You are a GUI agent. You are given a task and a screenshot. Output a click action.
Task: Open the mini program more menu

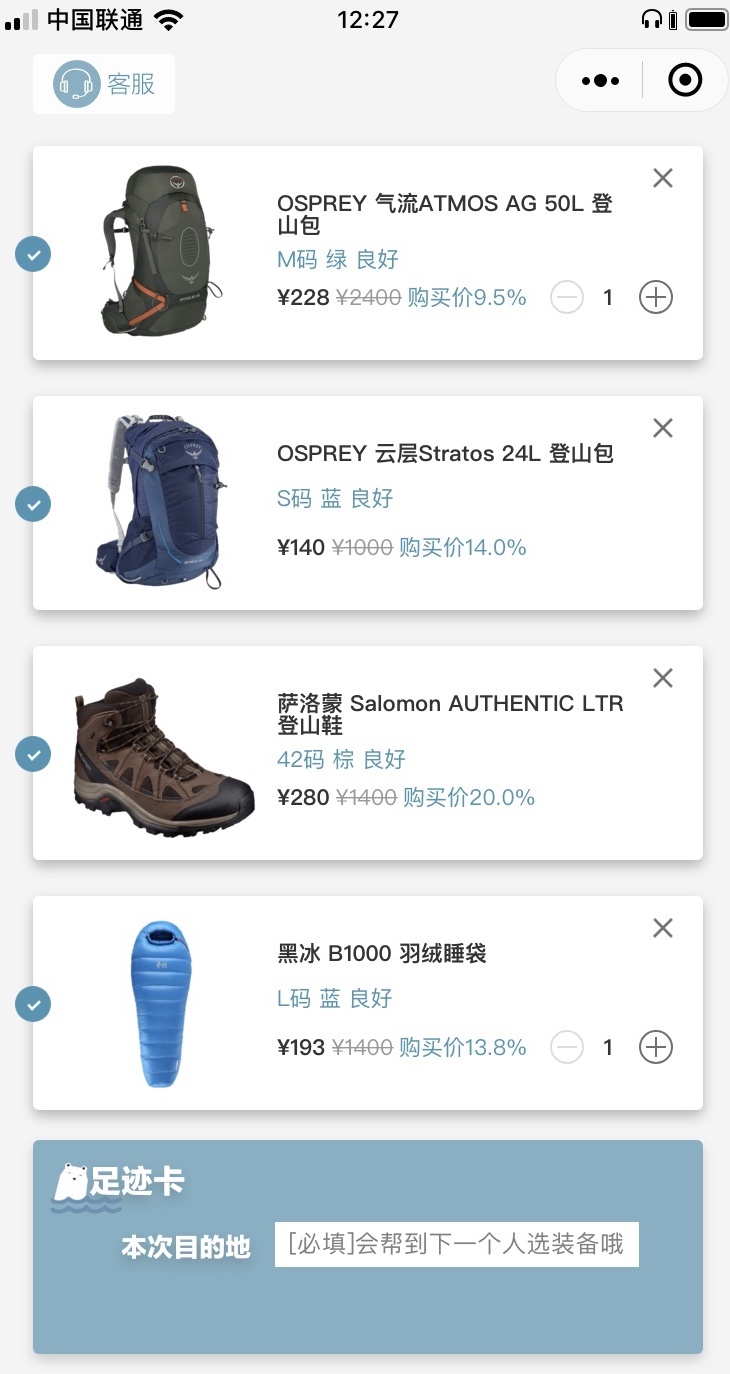pyautogui.click(x=600, y=80)
